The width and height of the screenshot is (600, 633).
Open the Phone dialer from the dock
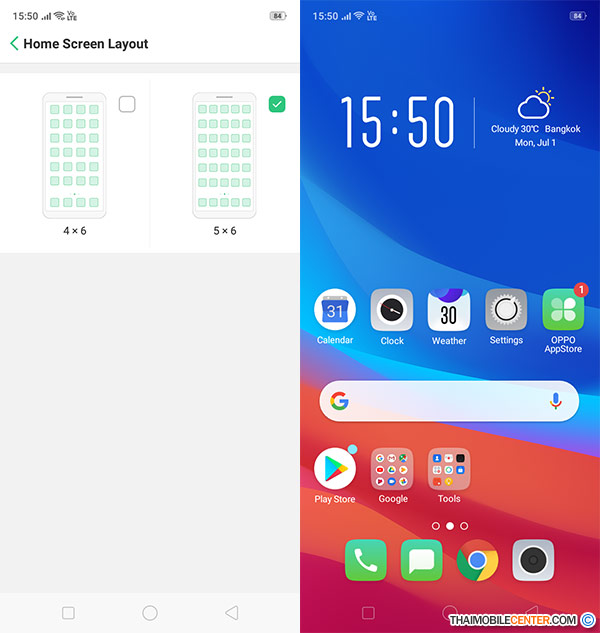(x=365, y=560)
